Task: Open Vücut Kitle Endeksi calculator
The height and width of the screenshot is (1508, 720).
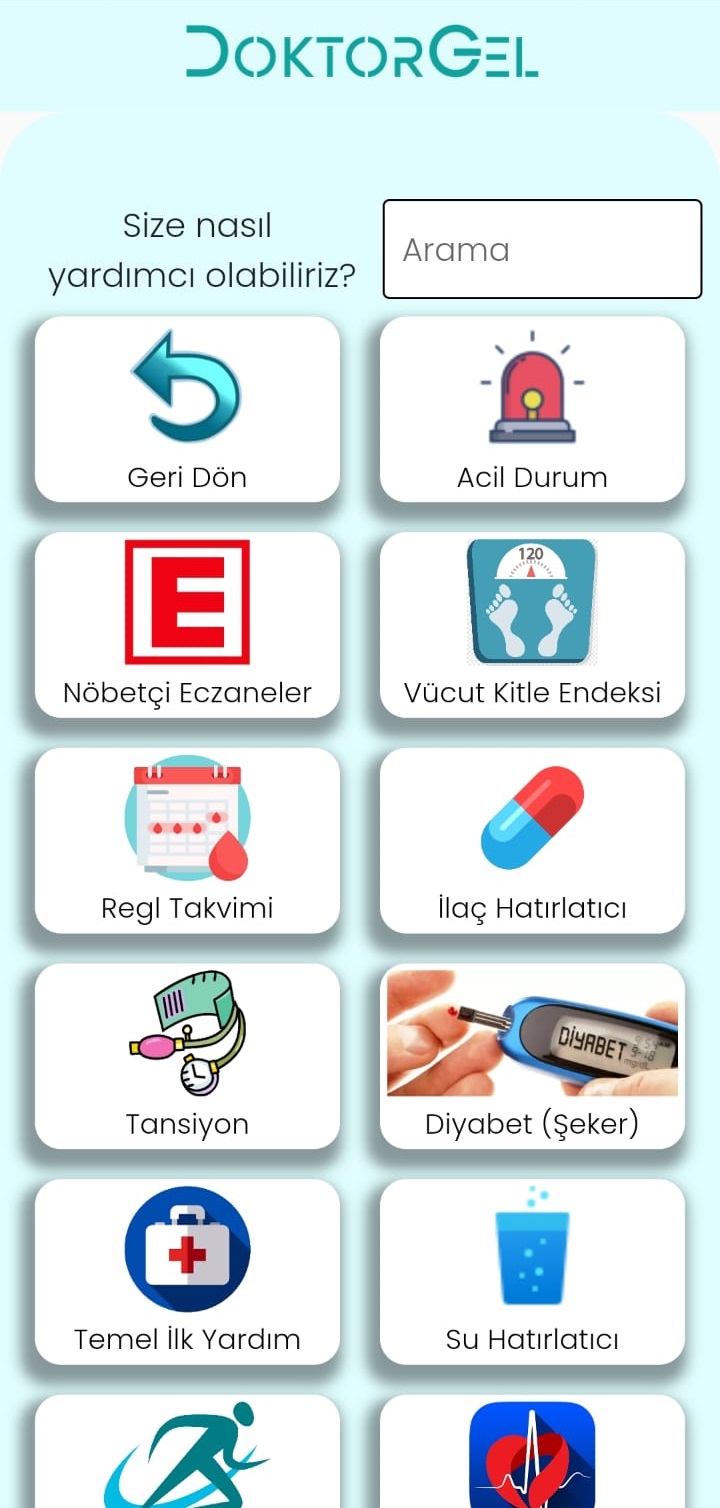Action: pos(532,624)
